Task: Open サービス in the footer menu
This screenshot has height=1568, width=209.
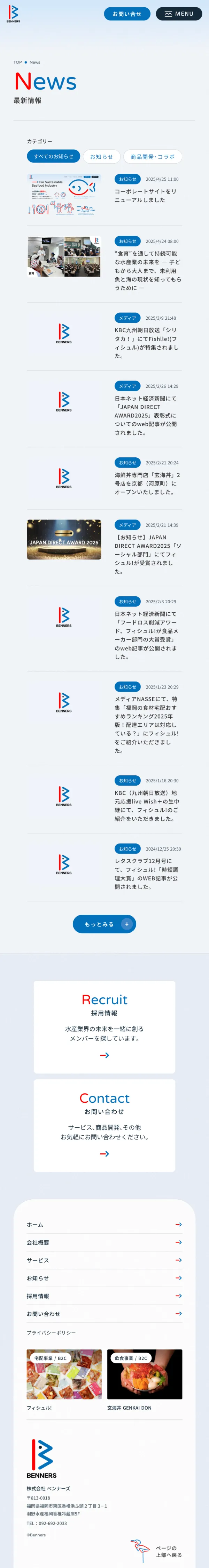Action: [x=104, y=1260]
